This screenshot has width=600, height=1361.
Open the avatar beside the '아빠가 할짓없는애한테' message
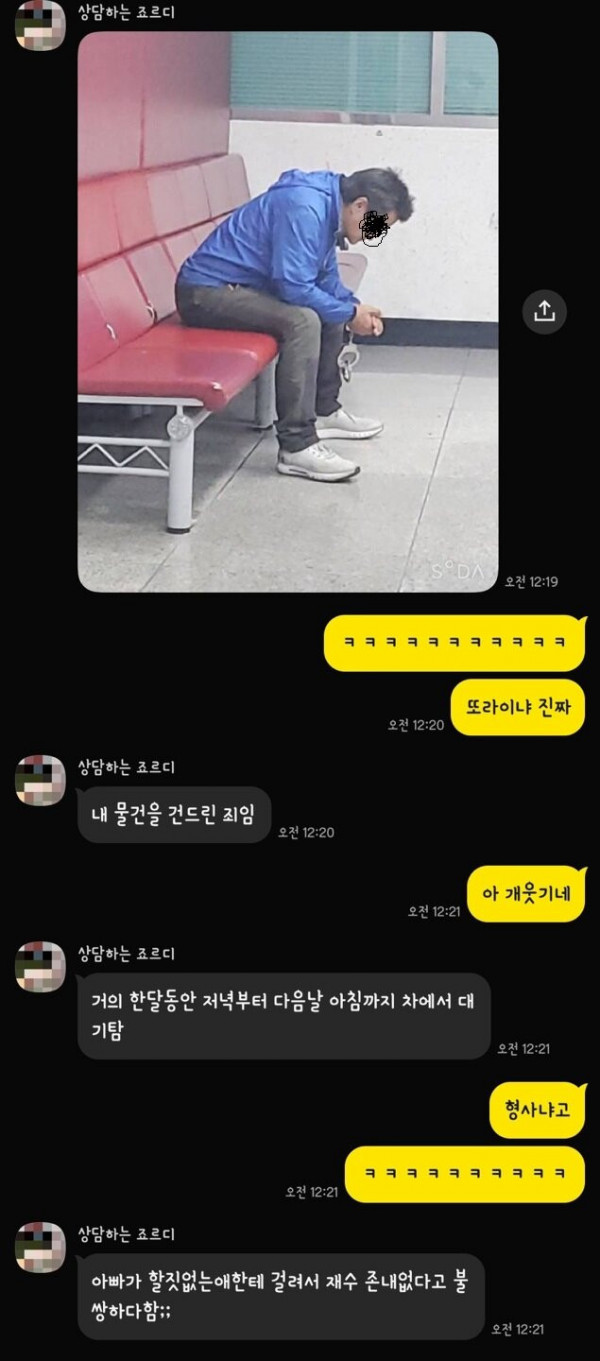coord(40,1247)
